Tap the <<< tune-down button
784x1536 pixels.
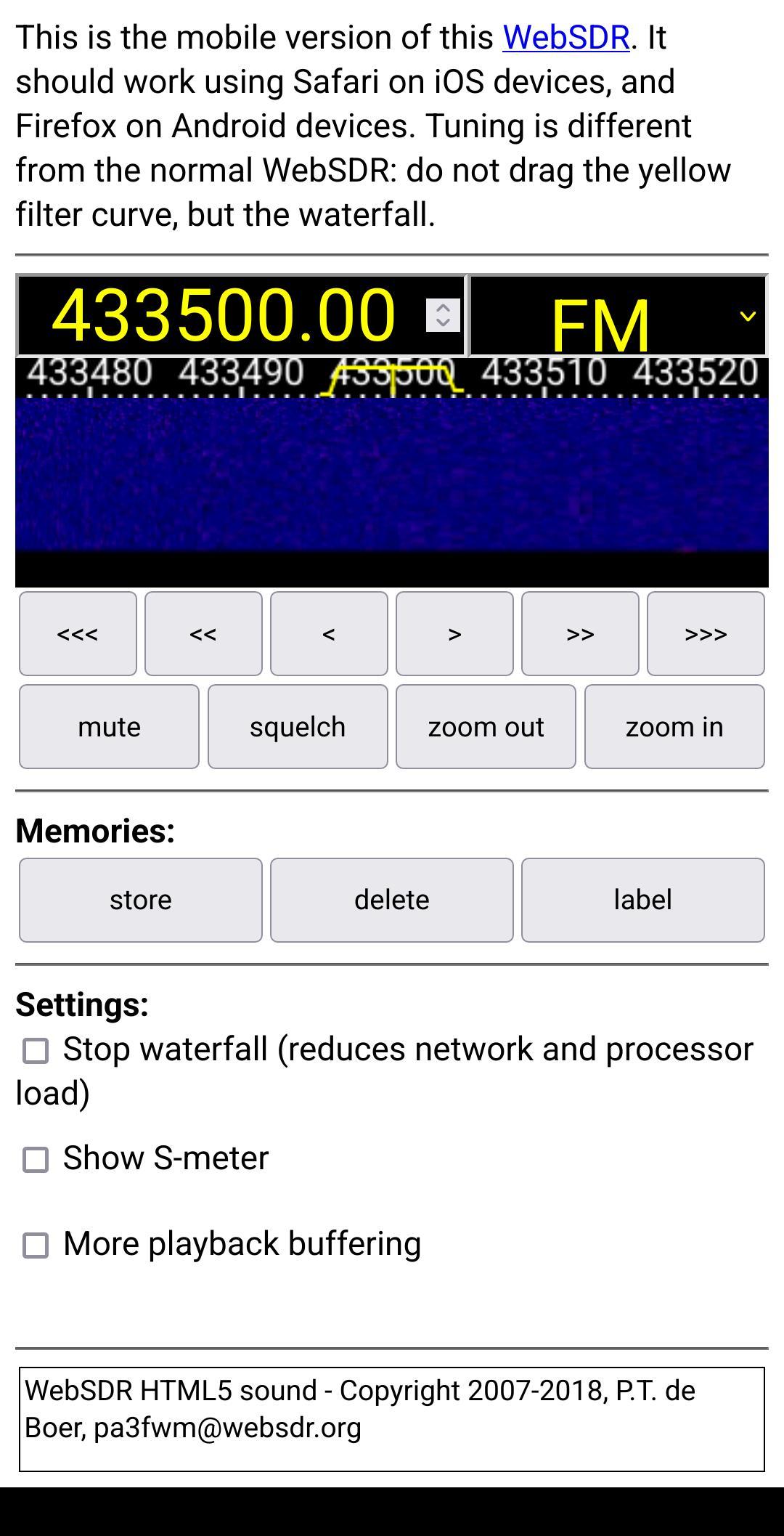[x=78, y=633]
